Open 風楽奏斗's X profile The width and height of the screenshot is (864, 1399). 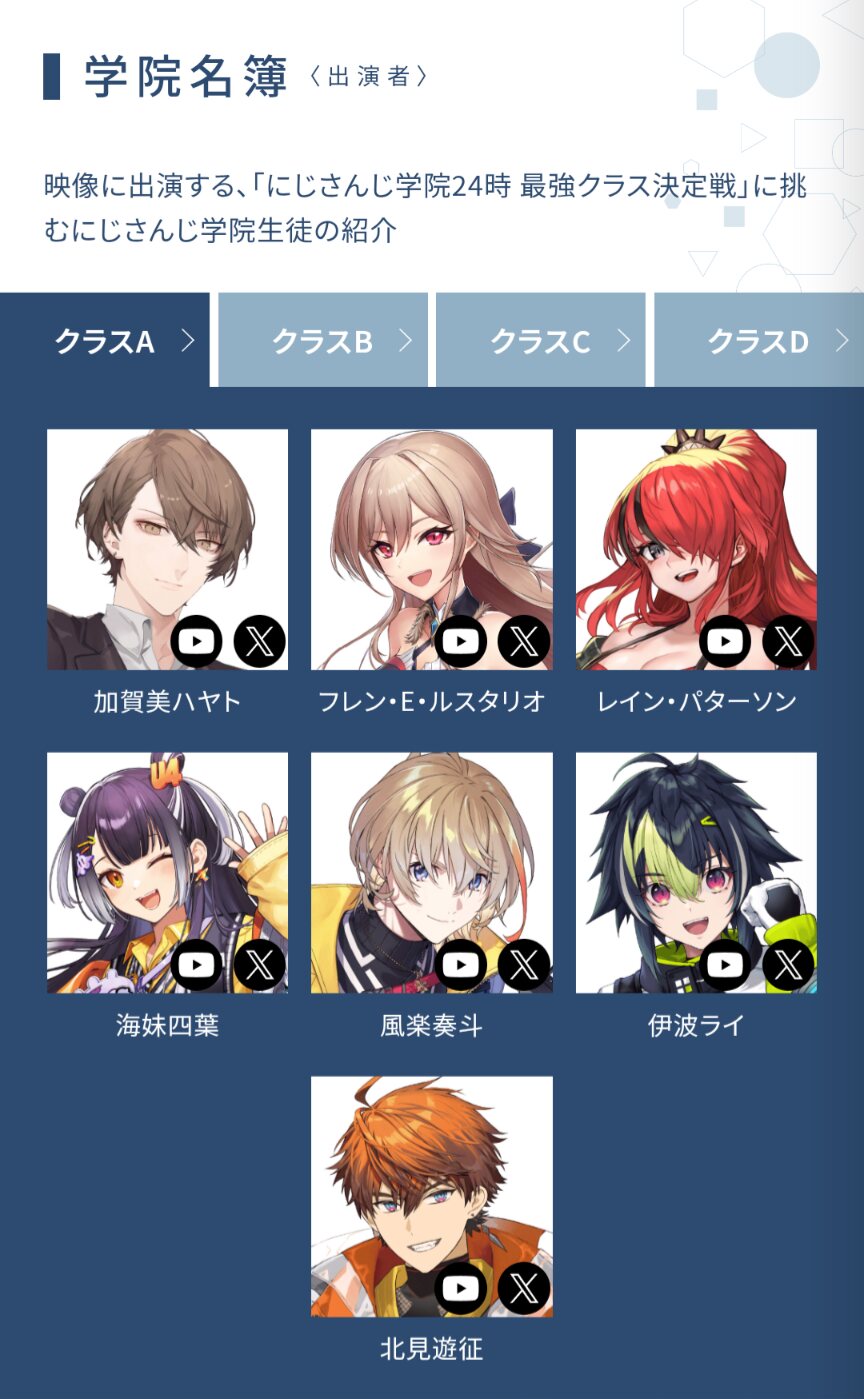tap(524, 965)
